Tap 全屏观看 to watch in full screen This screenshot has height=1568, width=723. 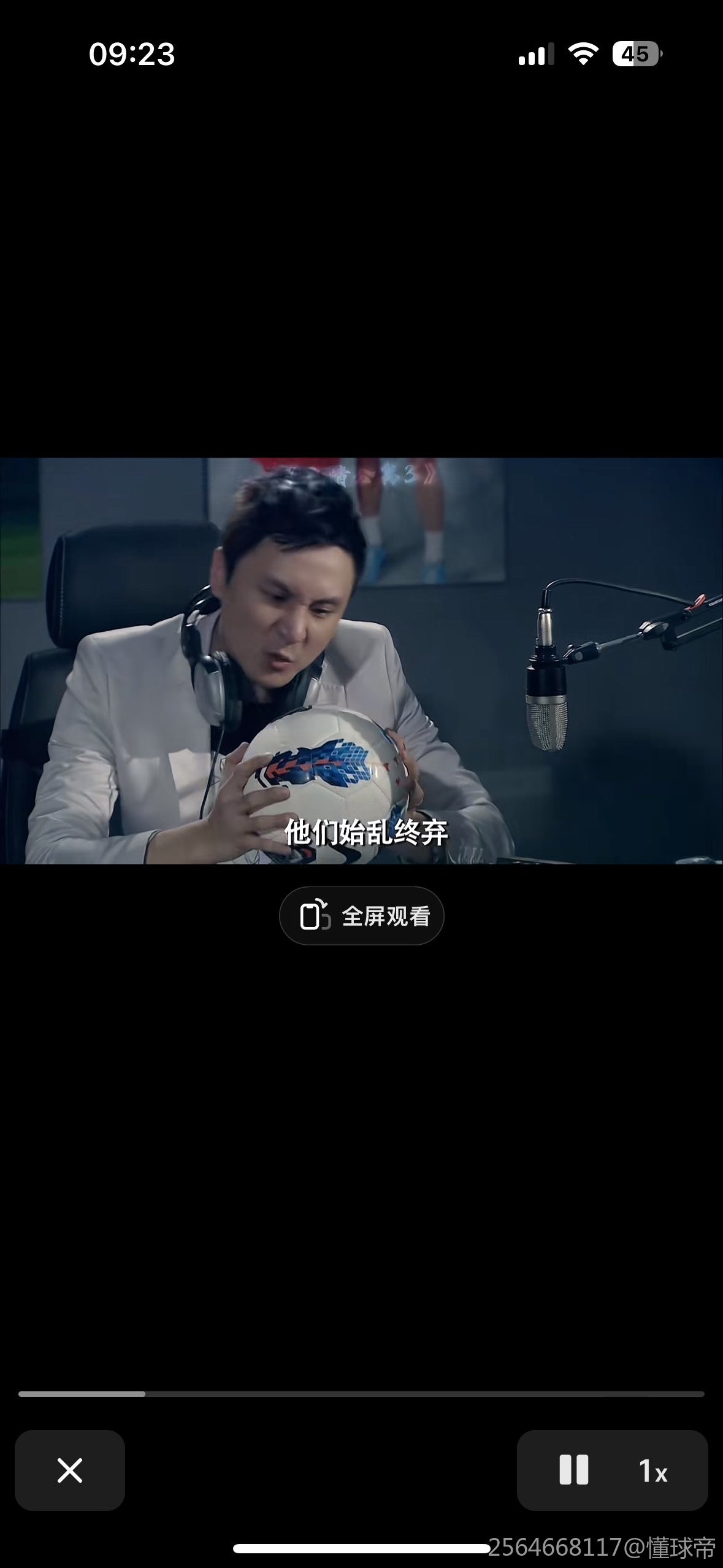pyautogui.click(x=361, y=916)
